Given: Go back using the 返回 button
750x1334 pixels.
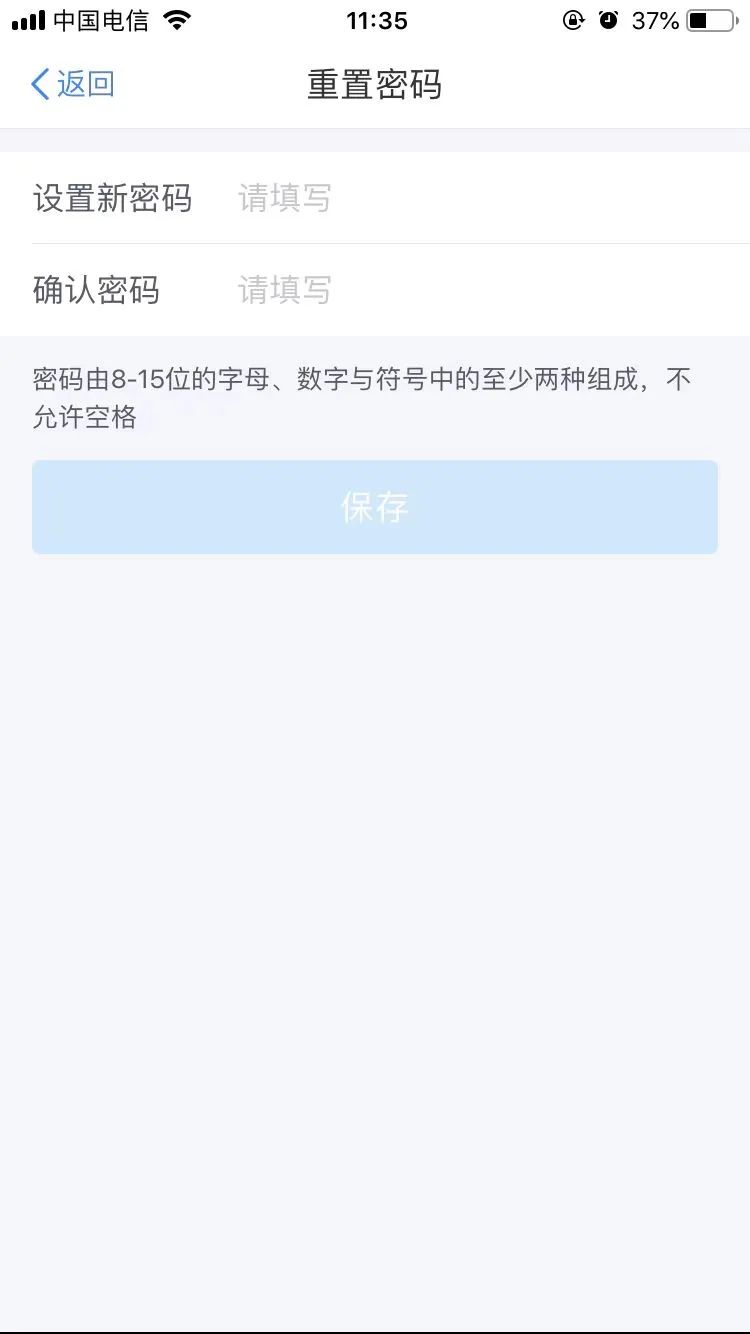Looking at the screenshot, I should pos(73,84).
